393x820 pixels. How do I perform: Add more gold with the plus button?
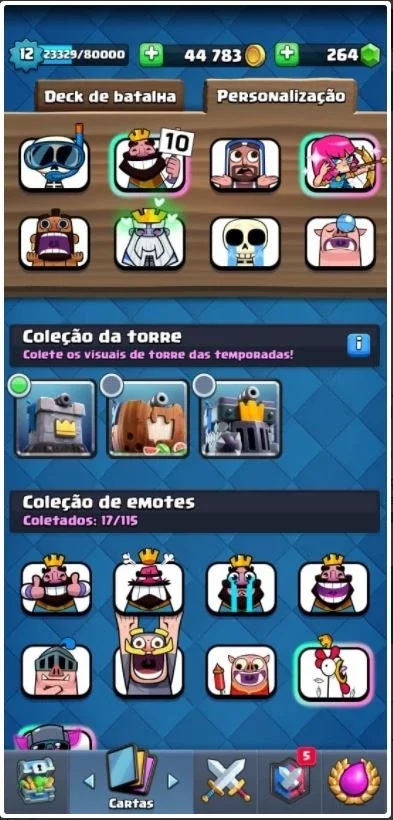[x=151, y=55]
